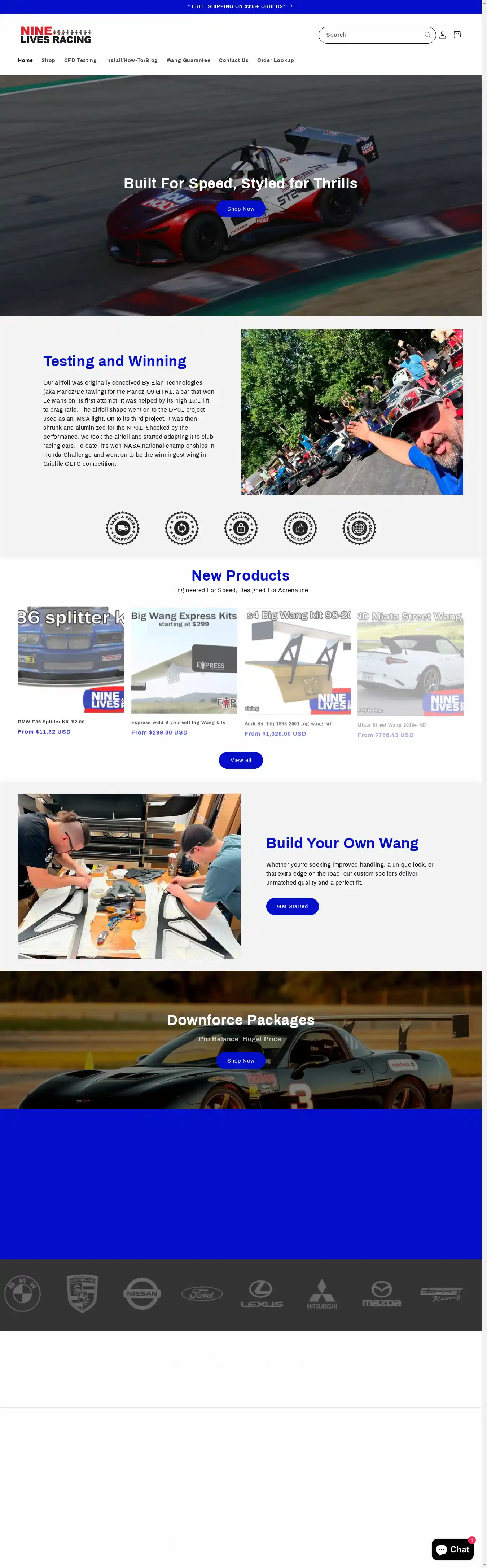This screenshot has width=487, height=1568.
Task: Open the shopping cart
Action: [457, 35]
